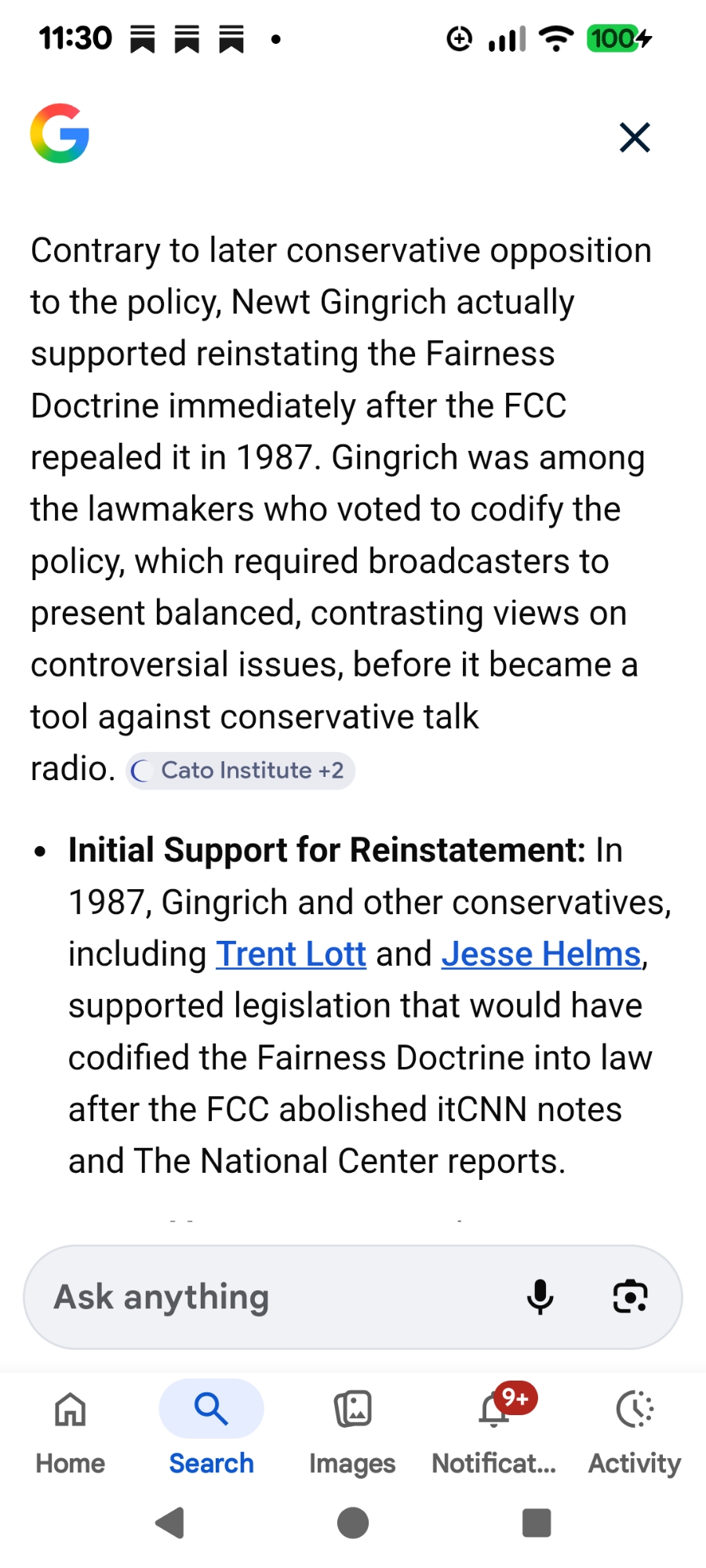The image size is (706, 1568).
Task: Go to the Home tab
Action: coord(71,1429)
